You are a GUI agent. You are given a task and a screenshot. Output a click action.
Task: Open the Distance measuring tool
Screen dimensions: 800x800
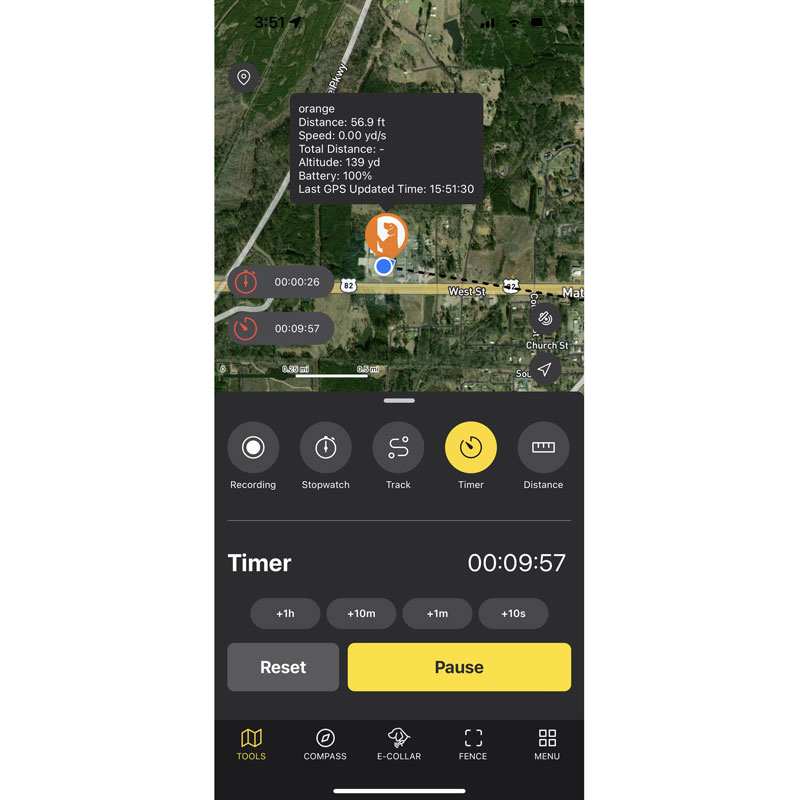coord(543,448)
